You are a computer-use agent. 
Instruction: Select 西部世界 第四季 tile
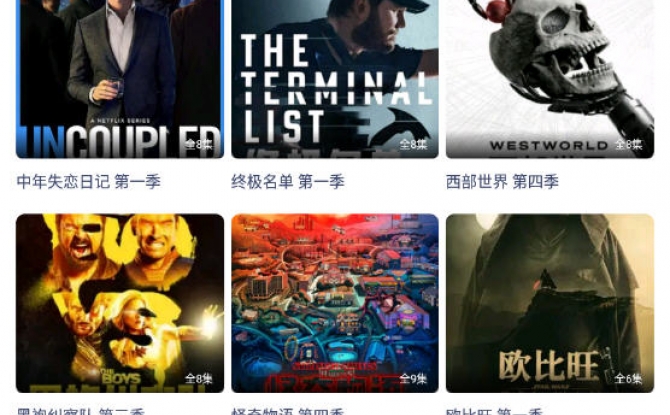point(549,80)
